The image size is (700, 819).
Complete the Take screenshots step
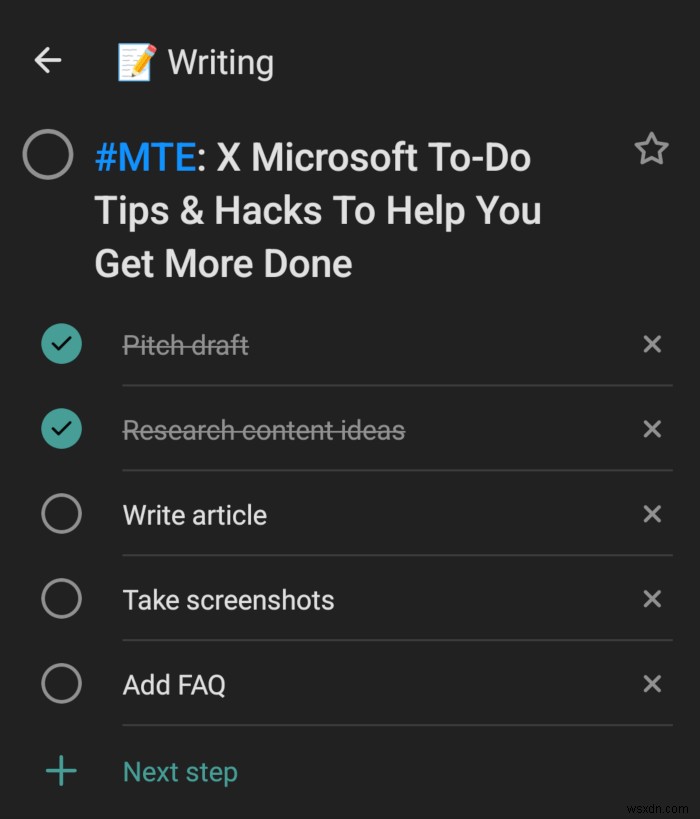tap(62, 600)
